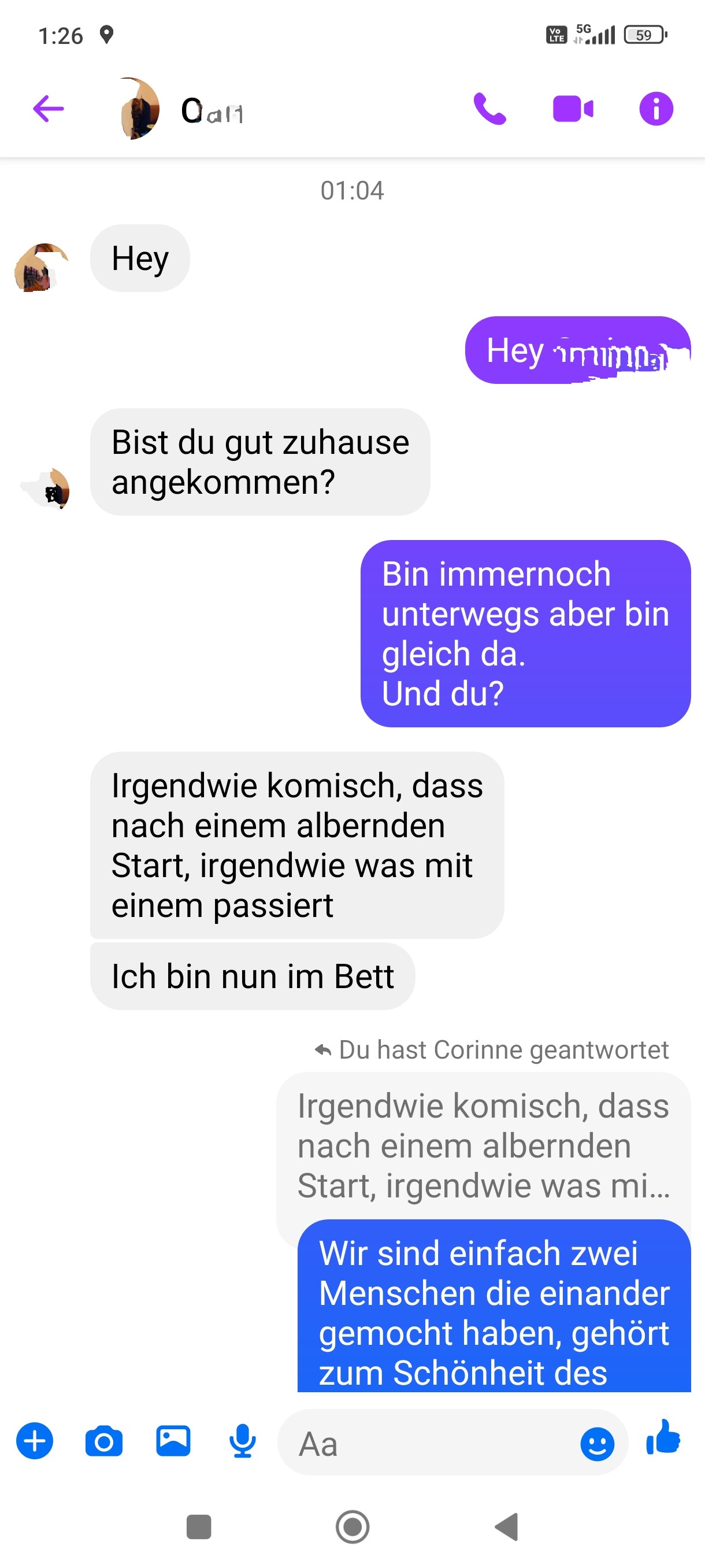Start a video call
Viewport: 705px width, 1568px height.
573,109
